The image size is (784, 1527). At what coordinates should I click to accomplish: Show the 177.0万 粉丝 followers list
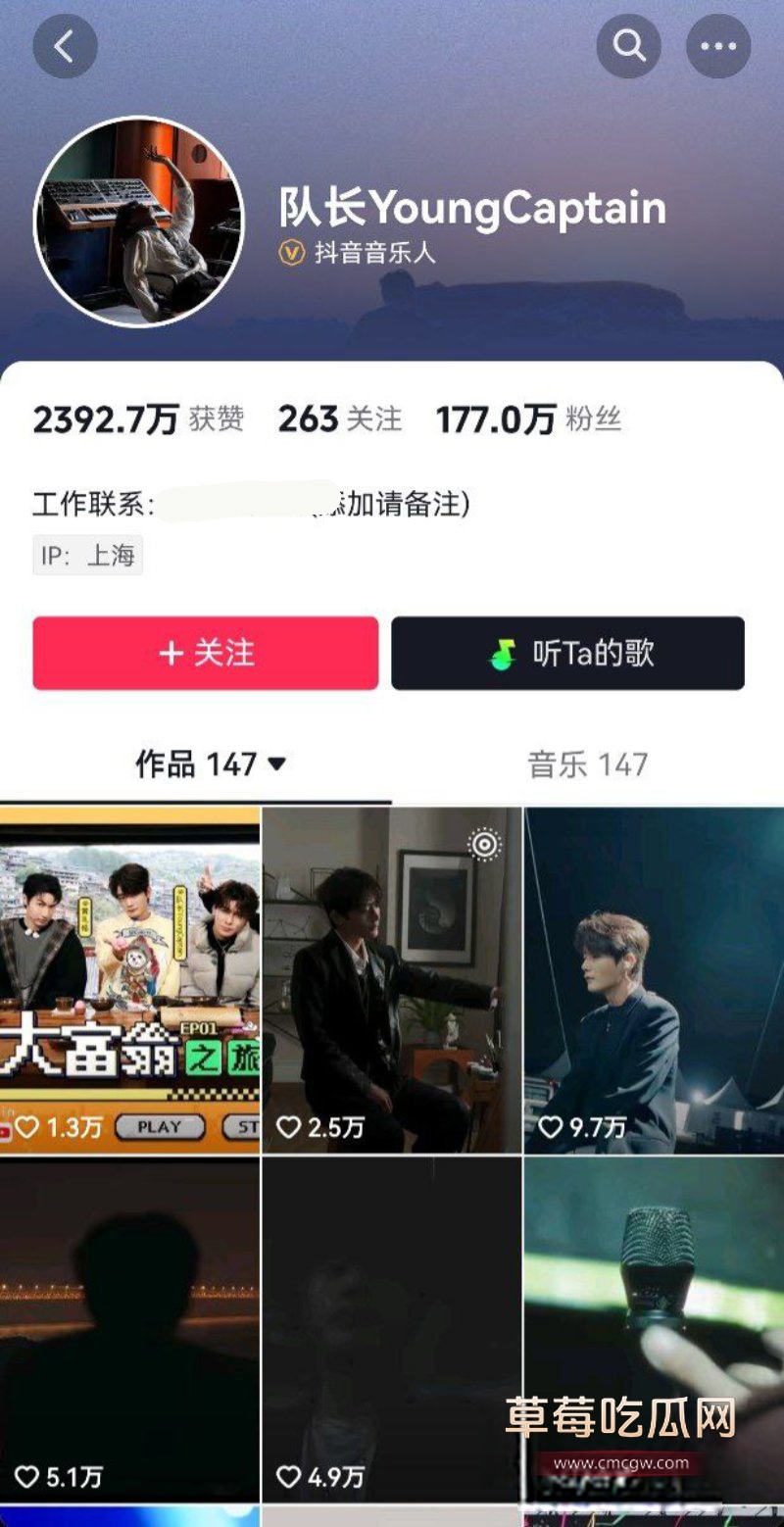click(x=528, y=419)
